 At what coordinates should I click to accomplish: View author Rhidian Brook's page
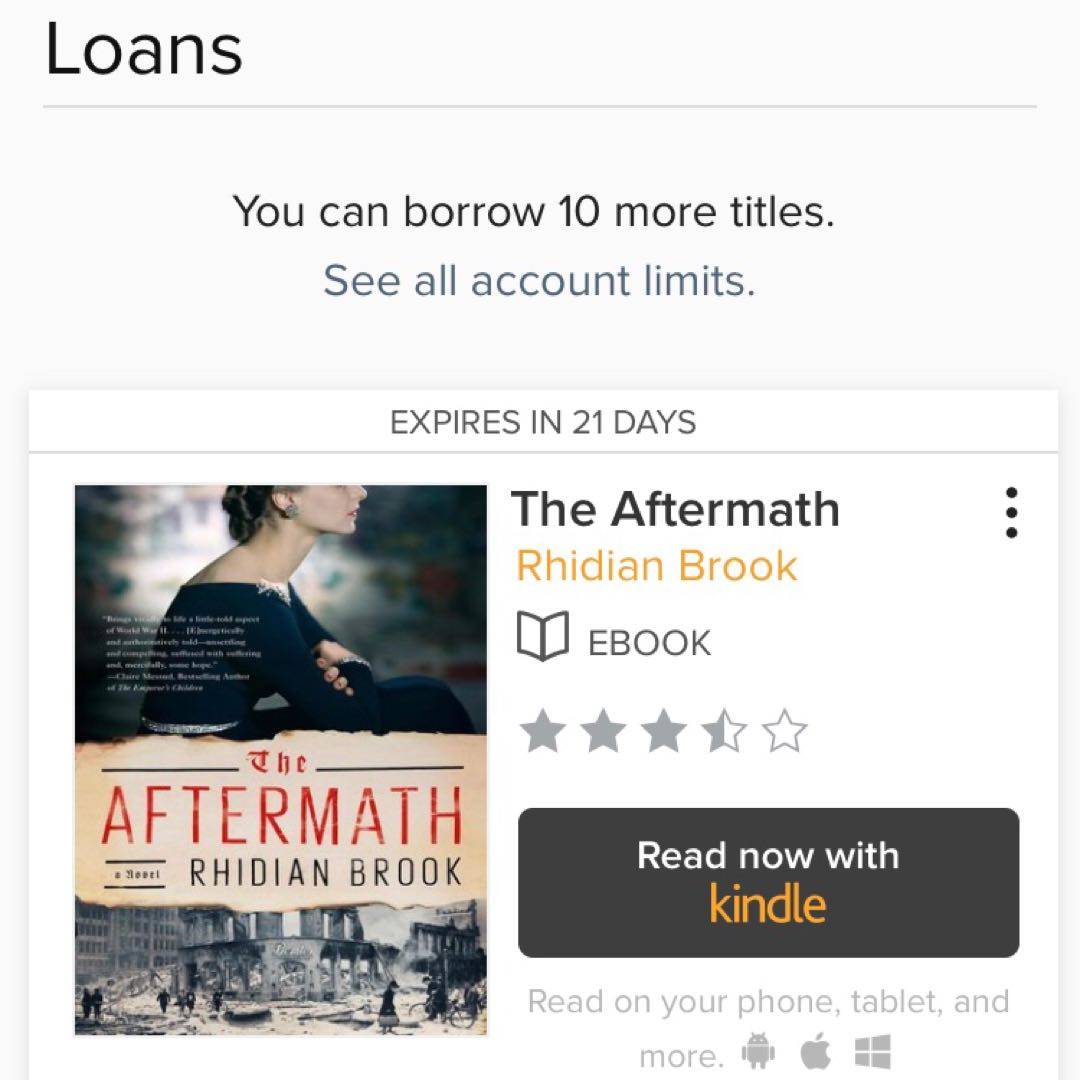coord(656,566)
